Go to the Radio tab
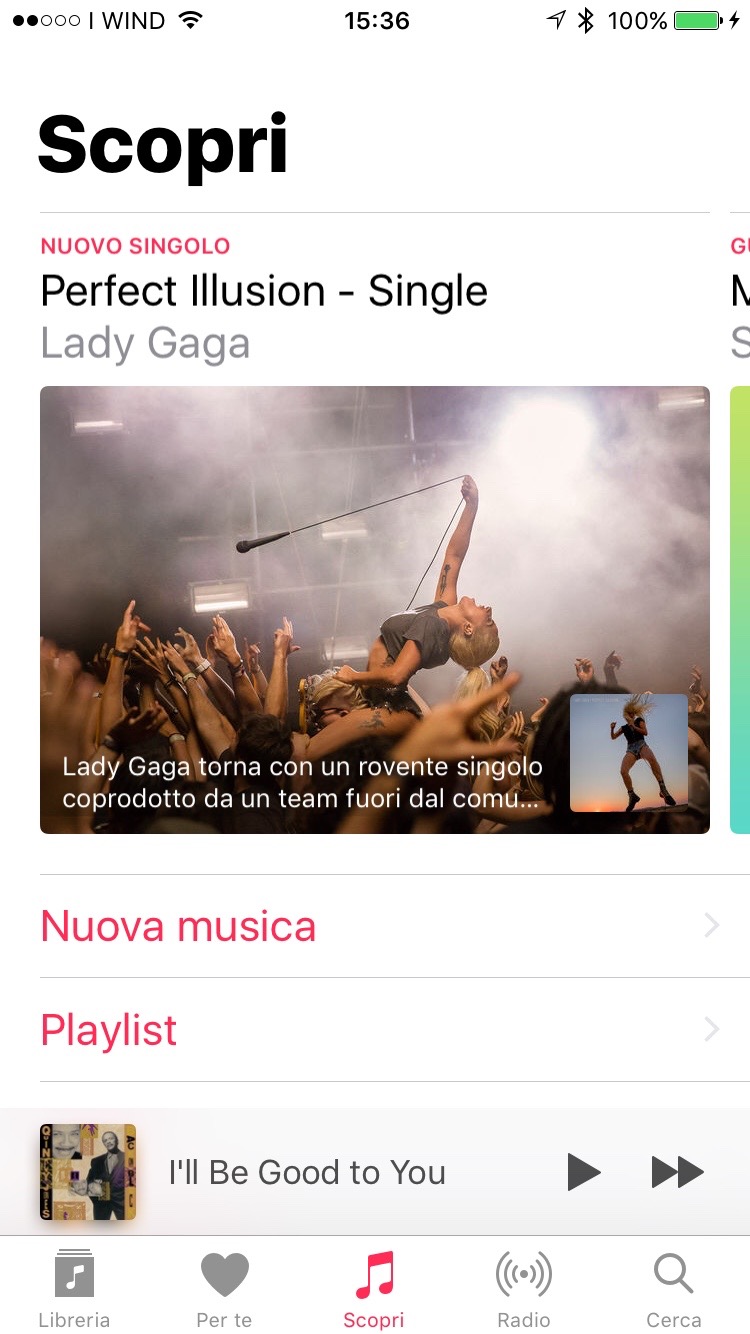750x1334 pixels. [524, 1288]
